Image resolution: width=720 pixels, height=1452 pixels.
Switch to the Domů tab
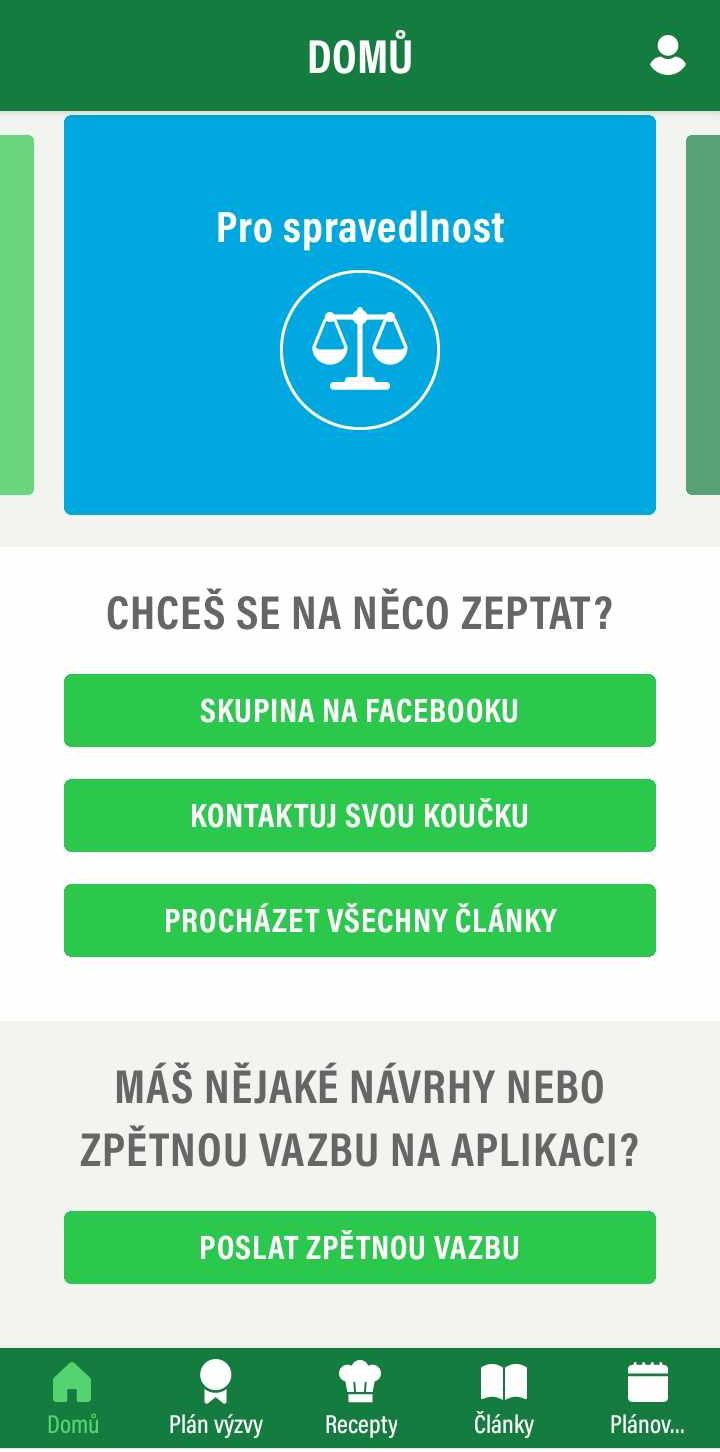pos(72,1399)
